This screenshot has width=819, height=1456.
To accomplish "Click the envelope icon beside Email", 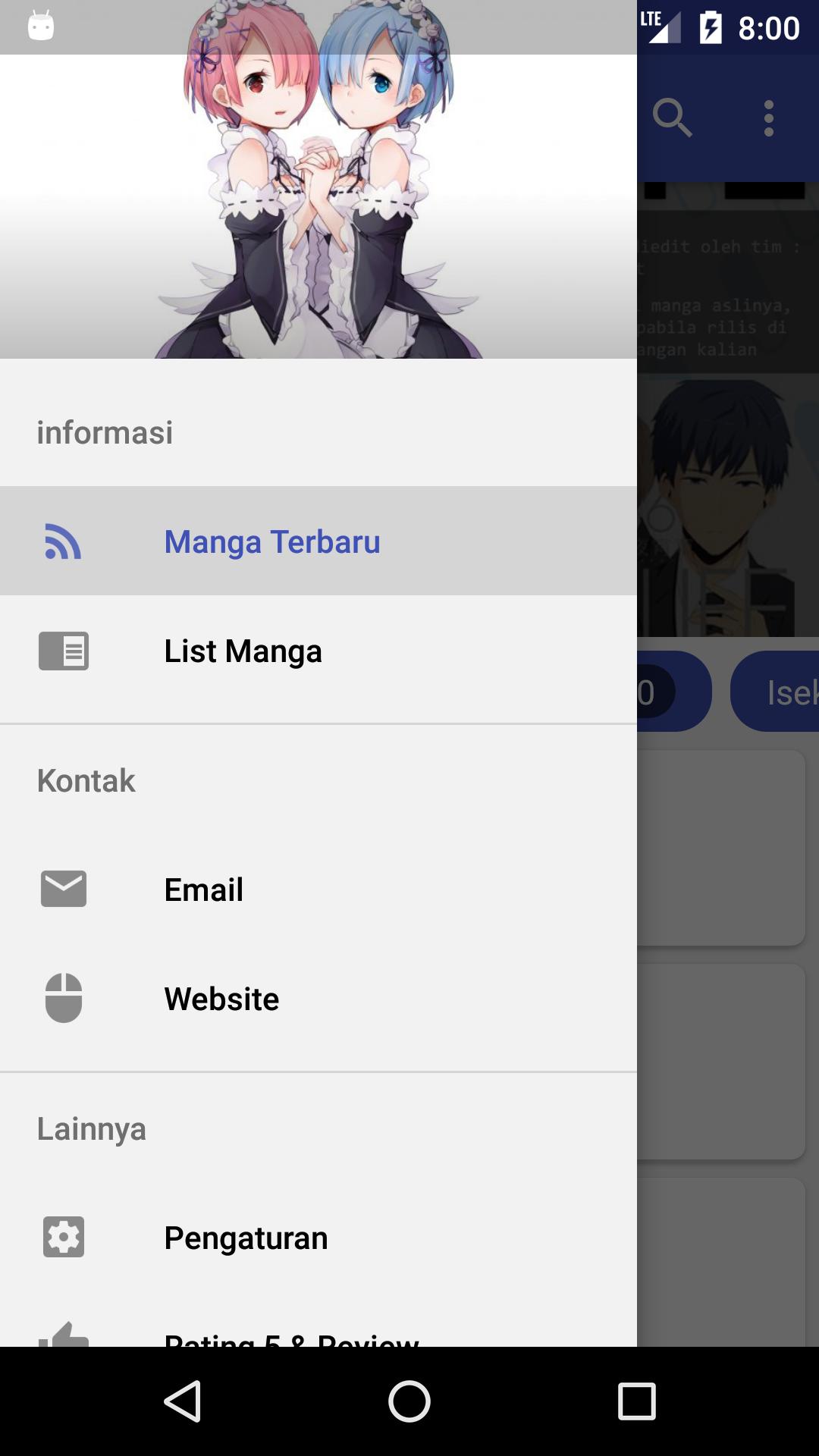I will (63, 890).
